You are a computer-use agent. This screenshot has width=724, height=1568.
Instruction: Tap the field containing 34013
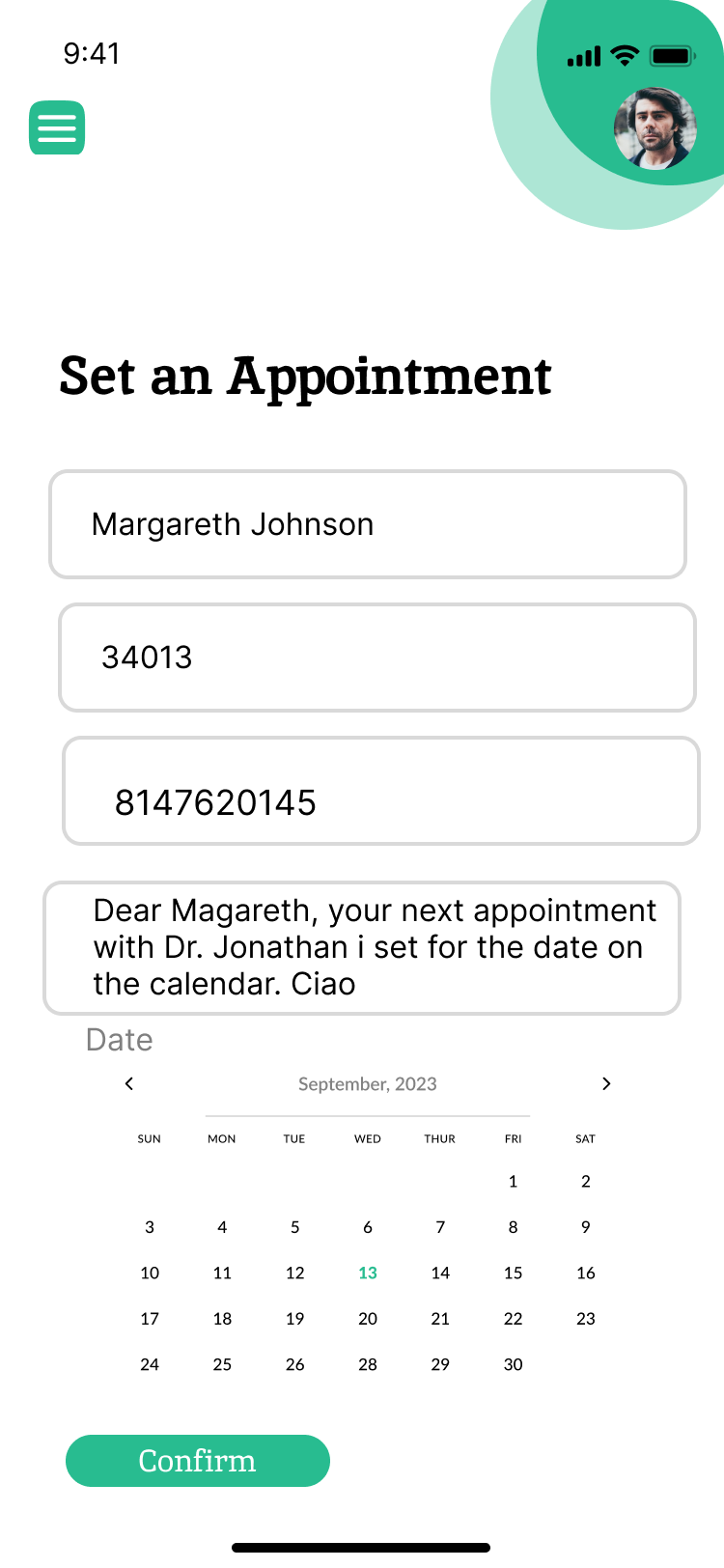(376, 658)
